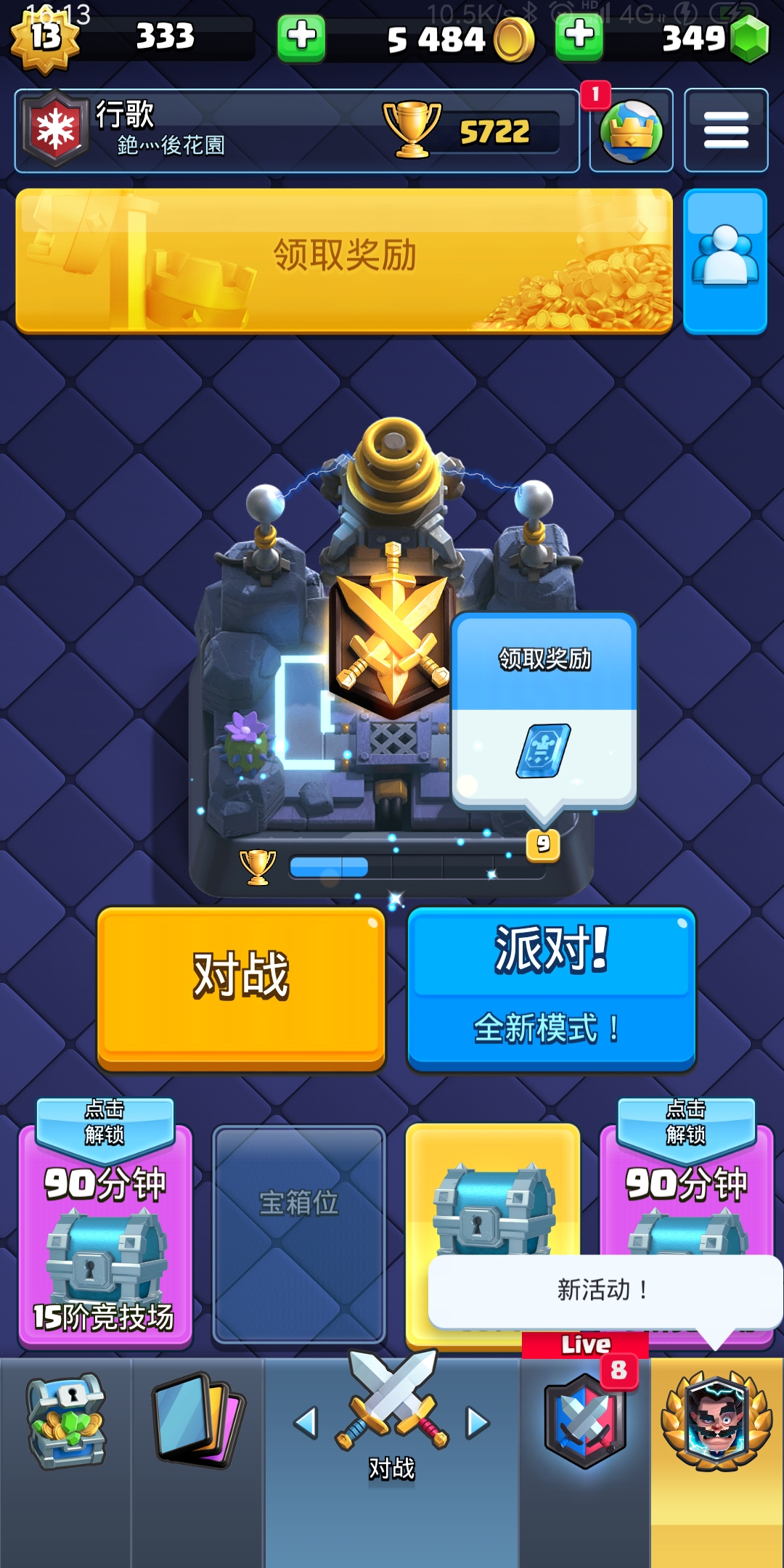
Task: Open the 派对! party mode button
Action: [x=551, y=987]
